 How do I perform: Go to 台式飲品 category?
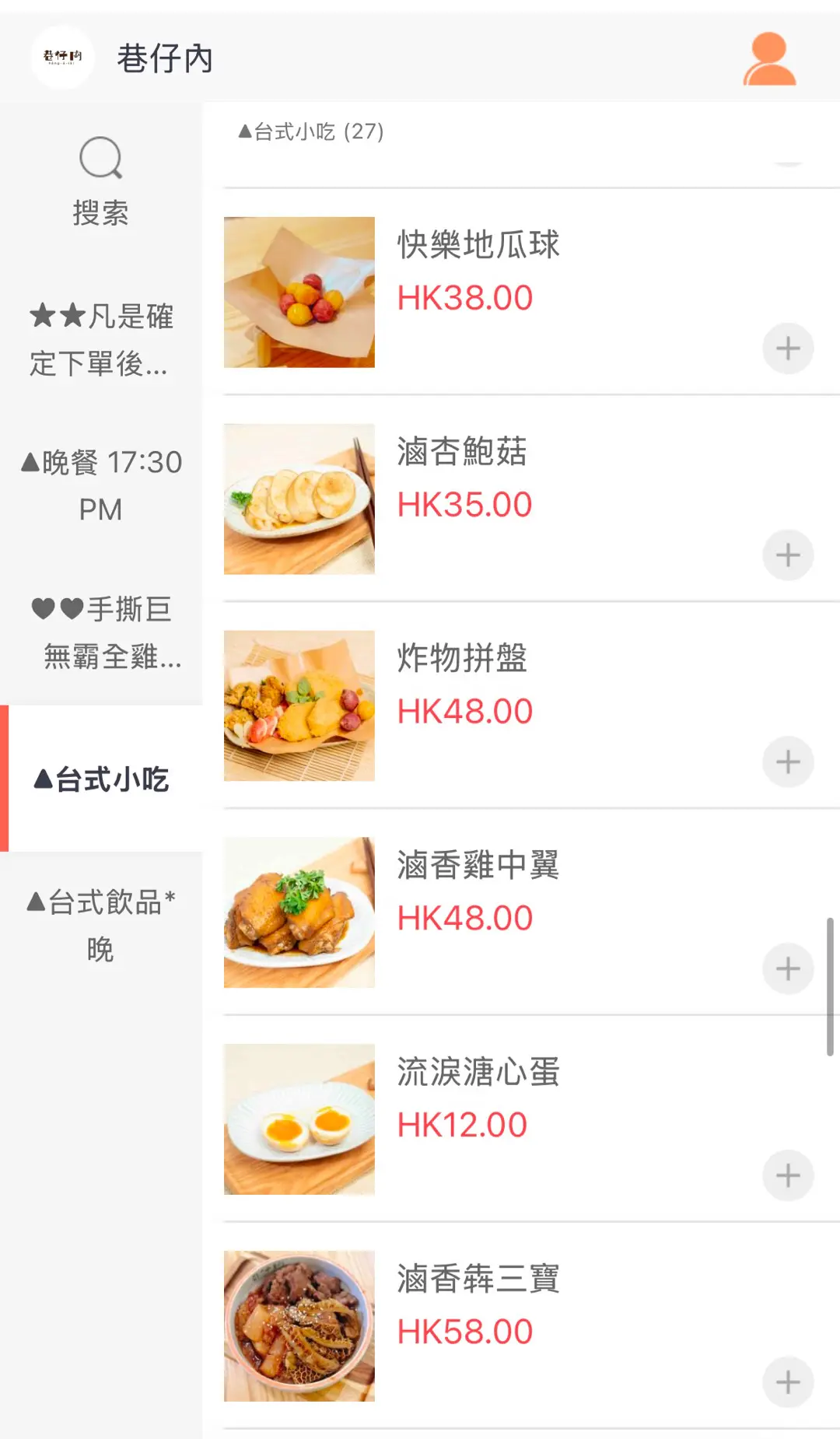(101, 926)
